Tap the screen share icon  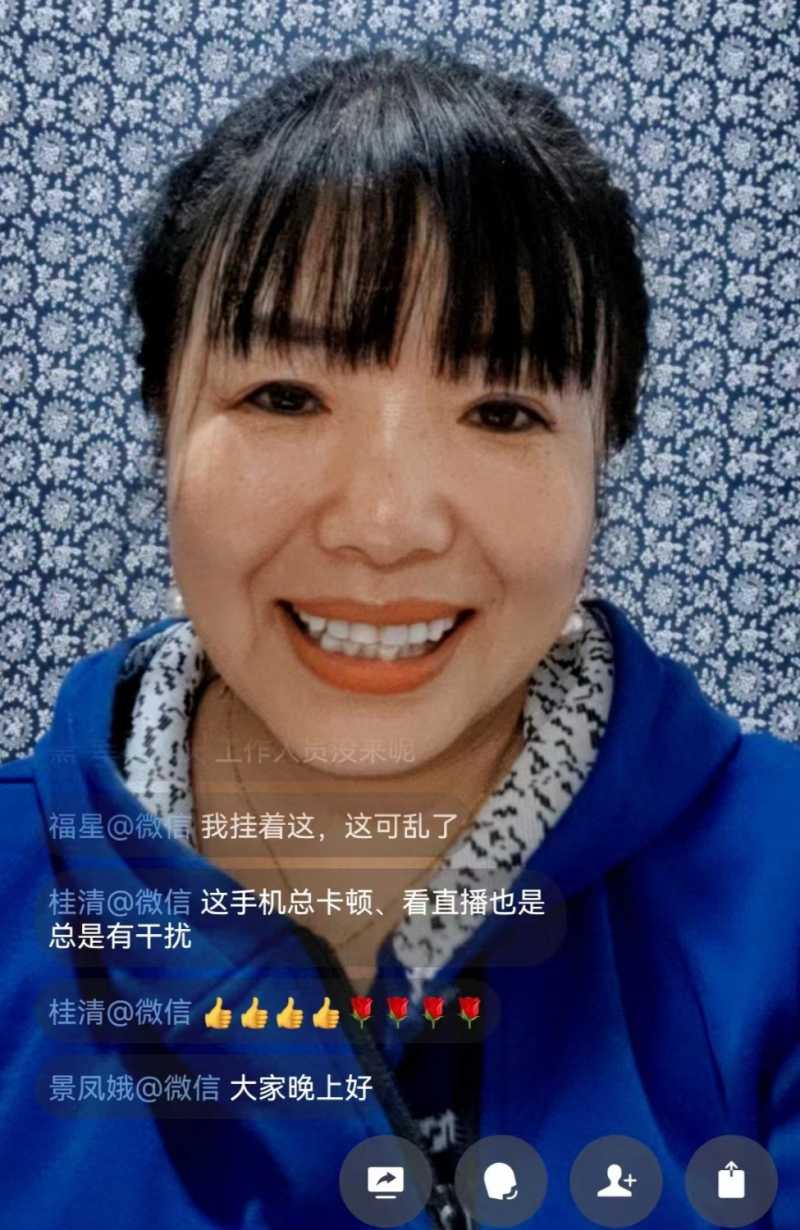coord(385,1181)
